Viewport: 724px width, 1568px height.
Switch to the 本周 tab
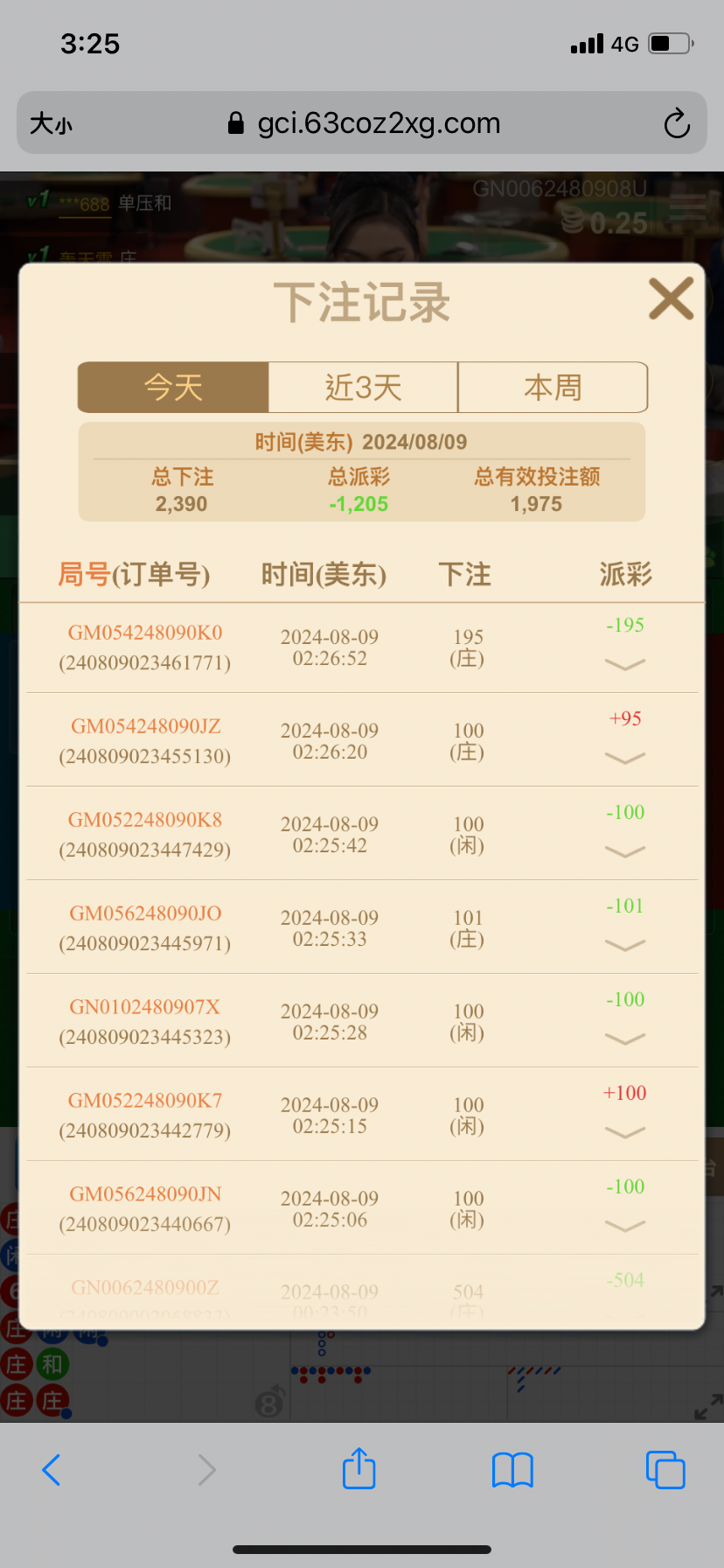coord(553,387)
